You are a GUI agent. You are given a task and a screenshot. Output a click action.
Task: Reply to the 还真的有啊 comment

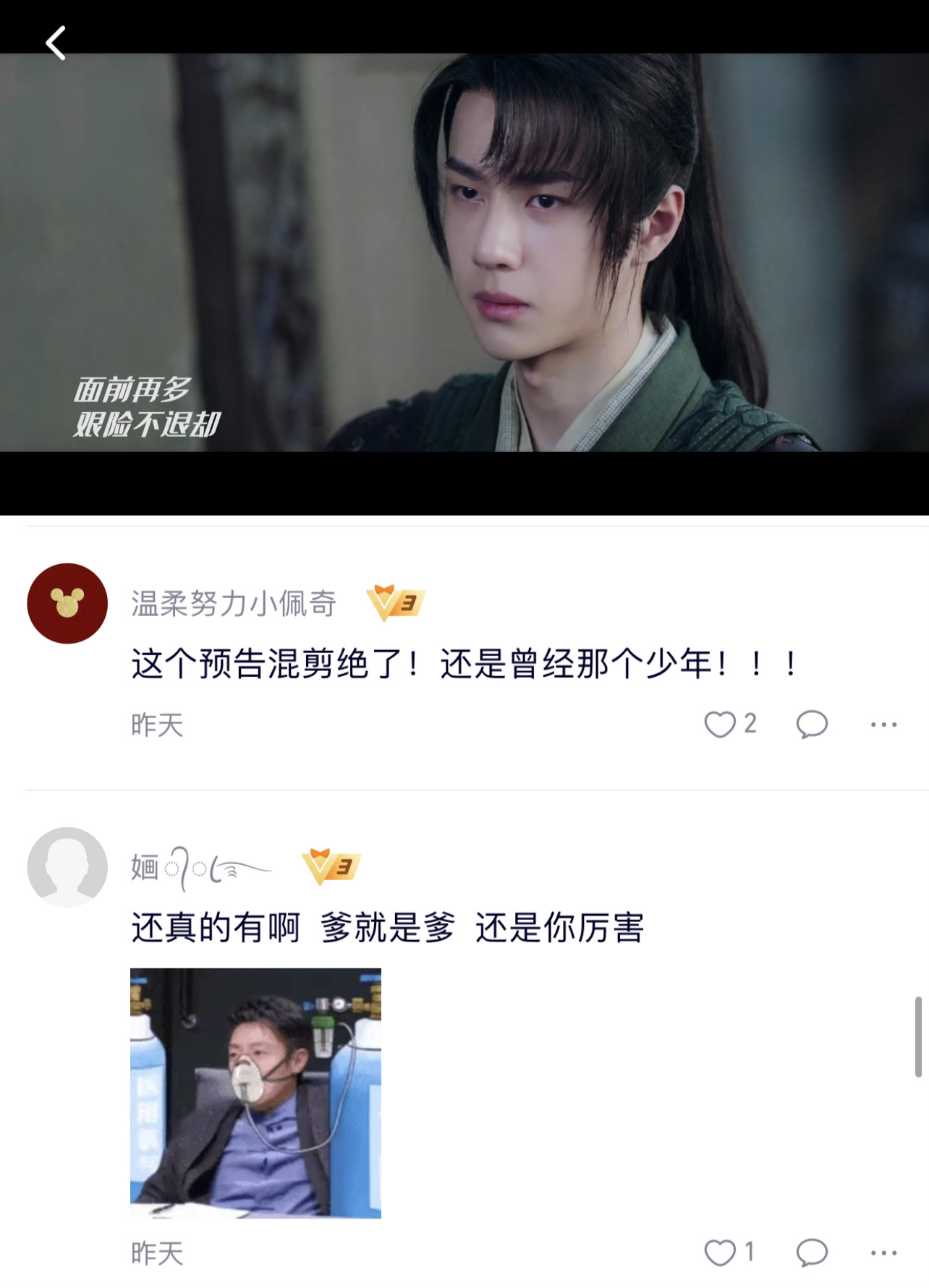click(x=812, y=1253)
